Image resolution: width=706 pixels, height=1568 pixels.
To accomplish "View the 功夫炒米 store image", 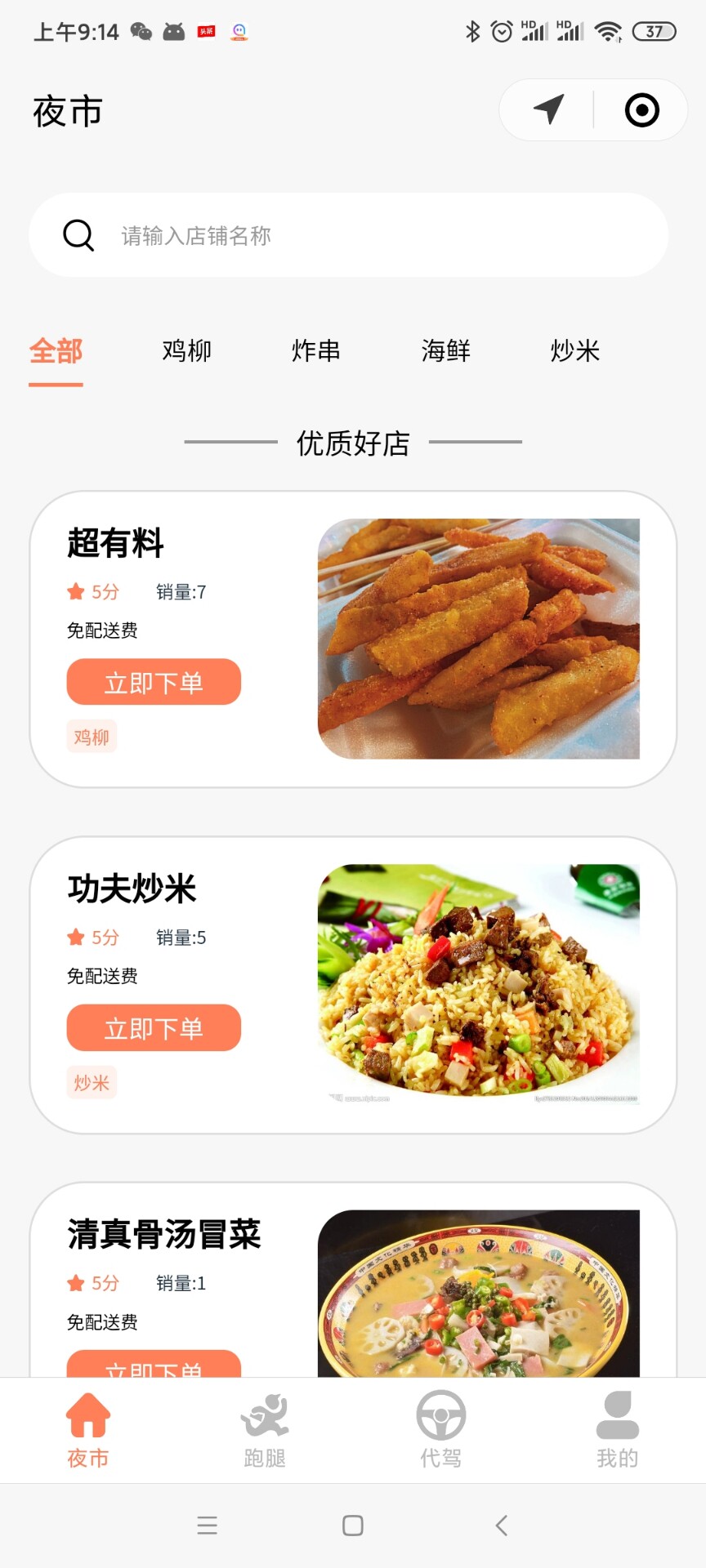I will (478, 984).
